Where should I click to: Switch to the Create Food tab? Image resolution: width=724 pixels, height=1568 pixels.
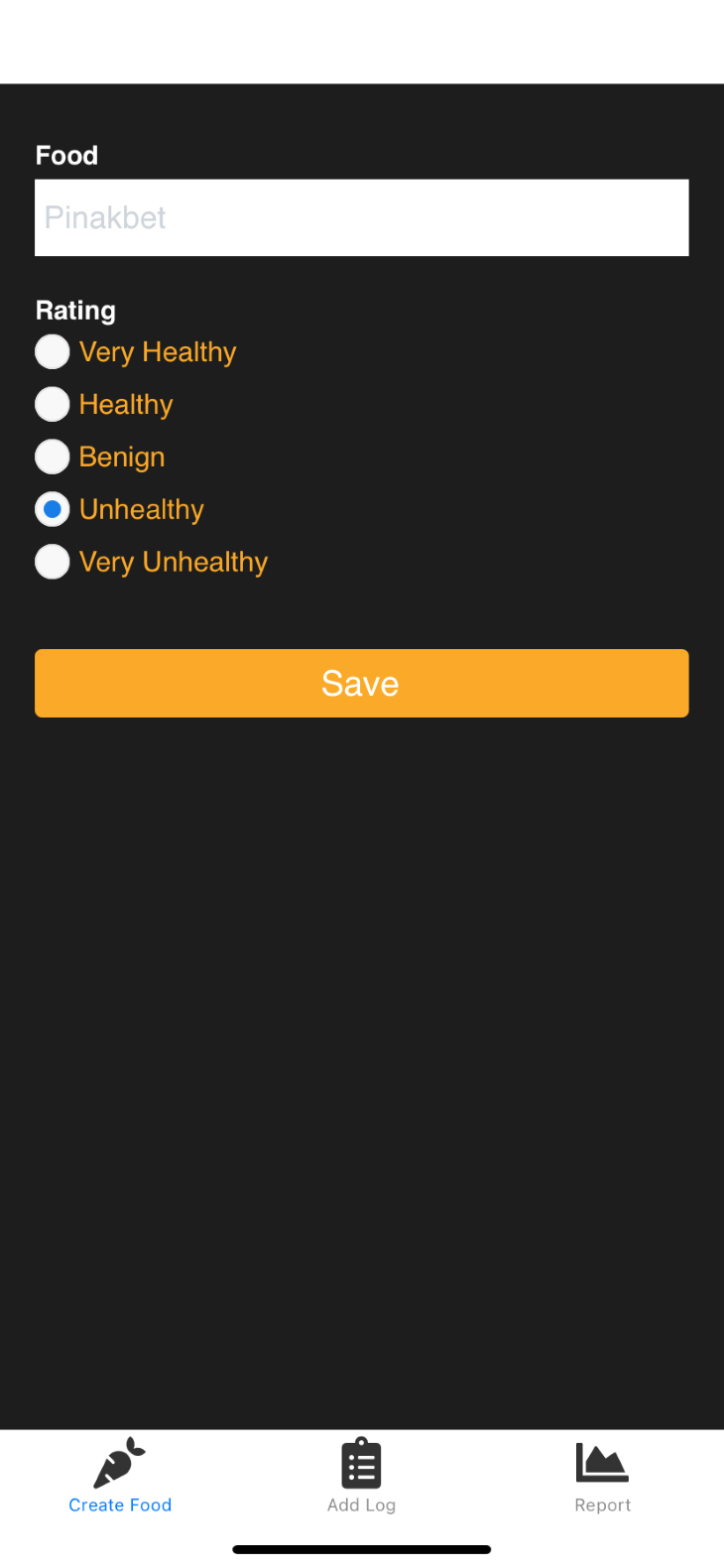click(x=120, y=1477)
